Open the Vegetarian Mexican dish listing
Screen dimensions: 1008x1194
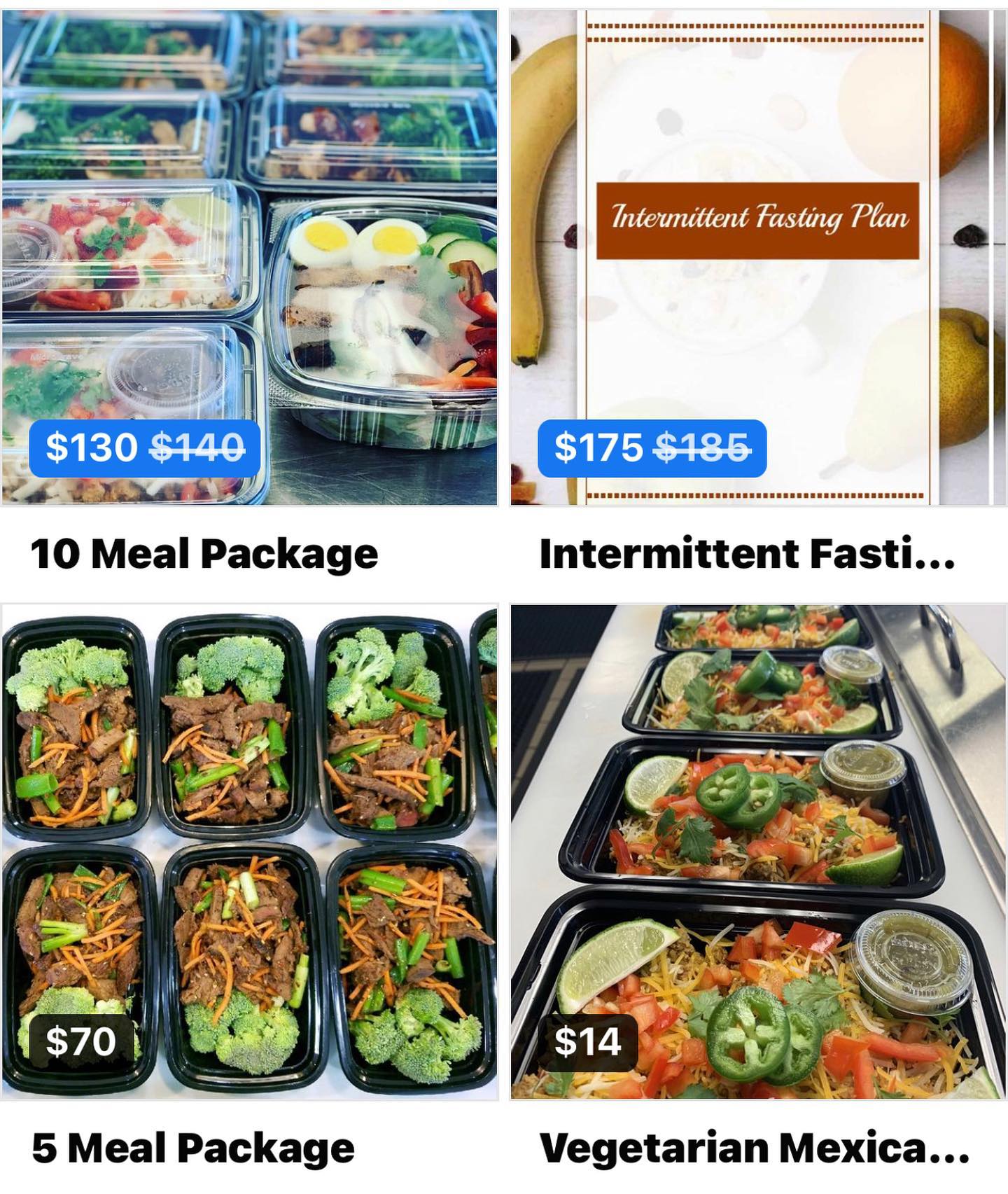point(757,852)
